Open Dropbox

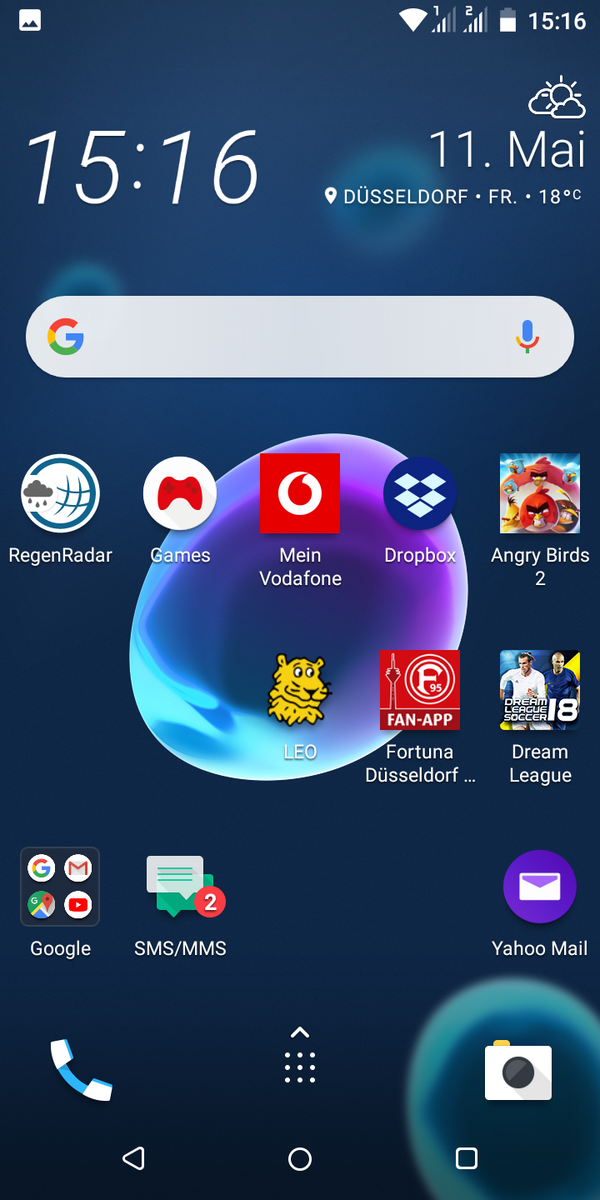[420, 493]
